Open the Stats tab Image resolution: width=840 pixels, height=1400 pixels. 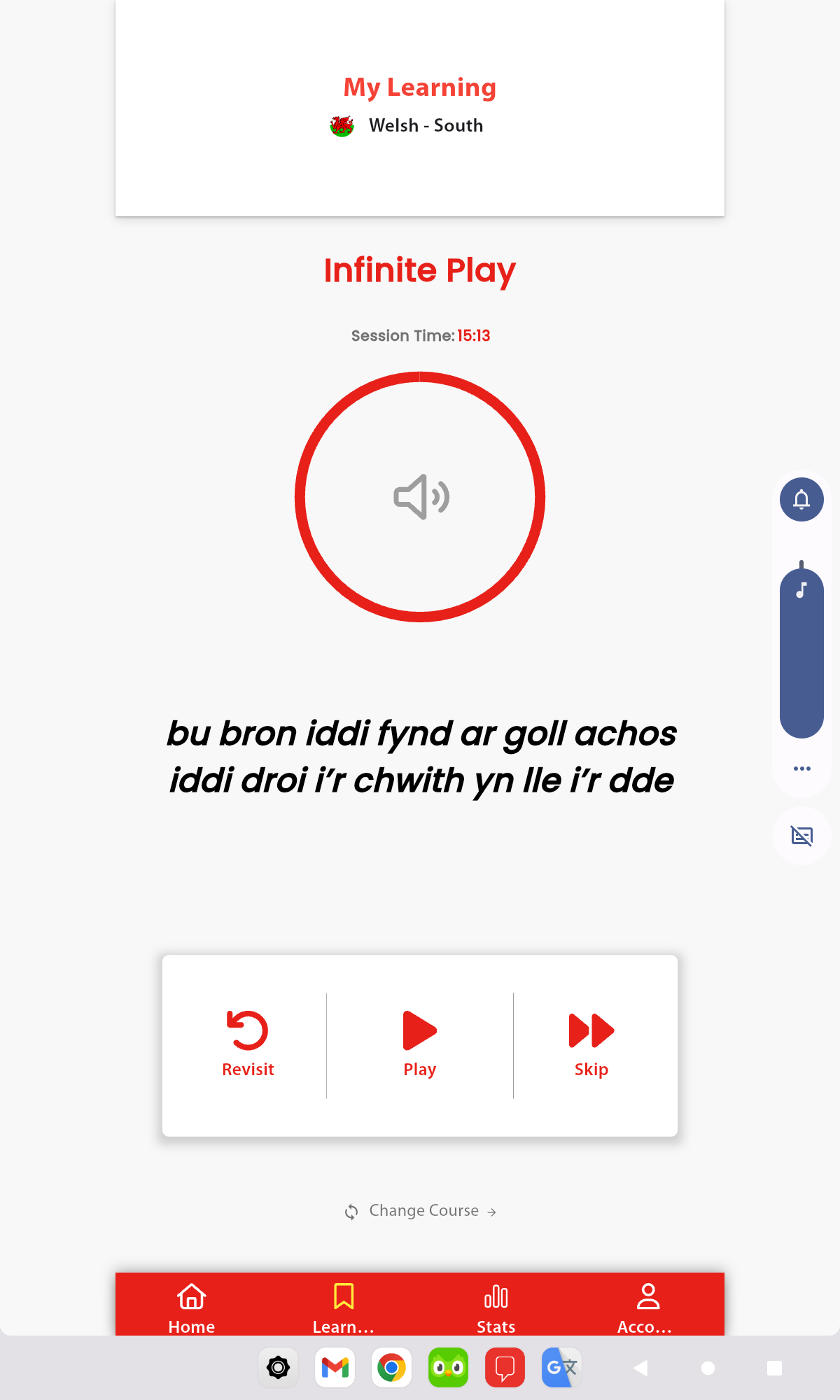point(496,1308)
